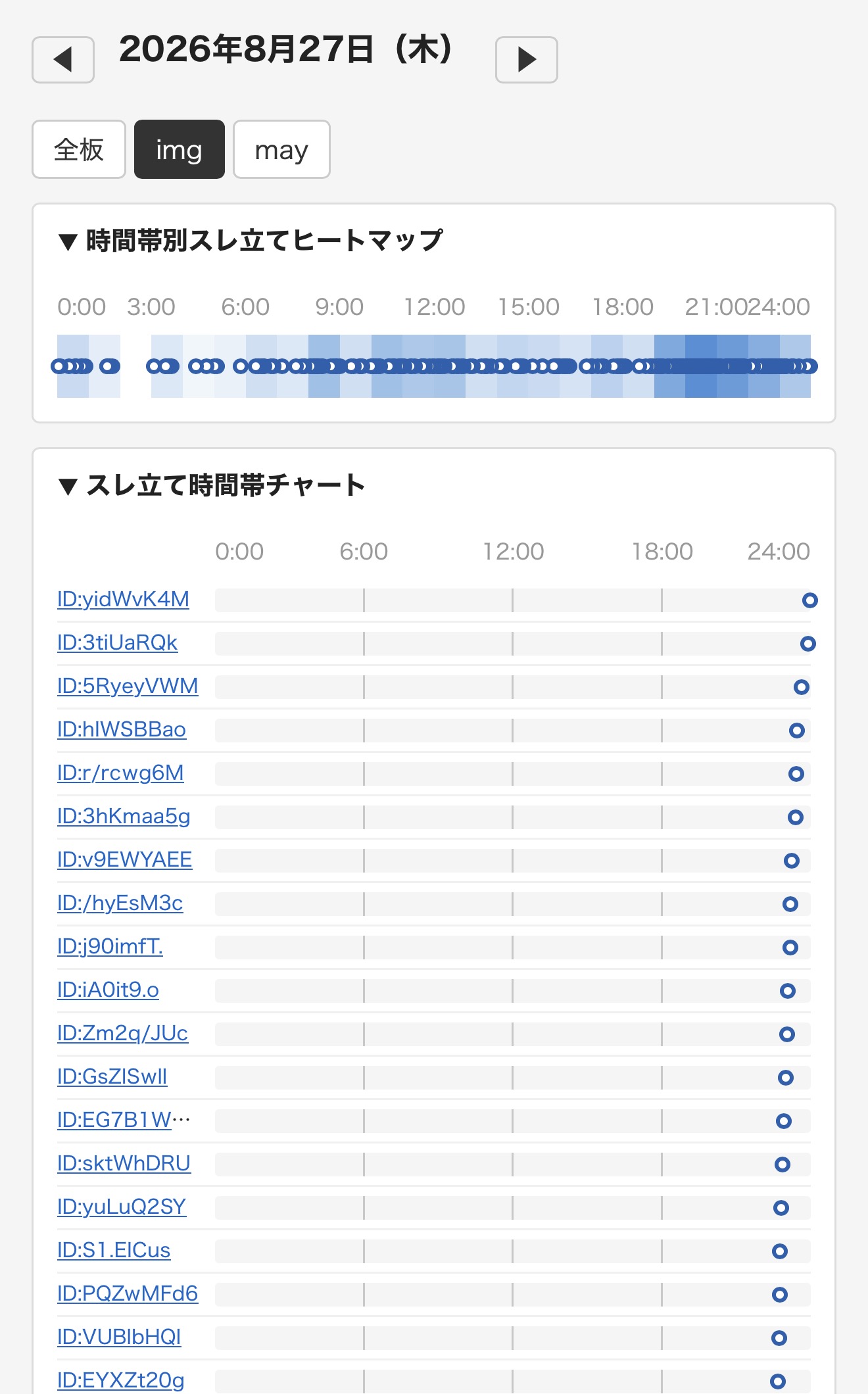The image size is (868, 1394).
Task: Open the ID:r/rcwg6M link
Action: pos(120,773)
